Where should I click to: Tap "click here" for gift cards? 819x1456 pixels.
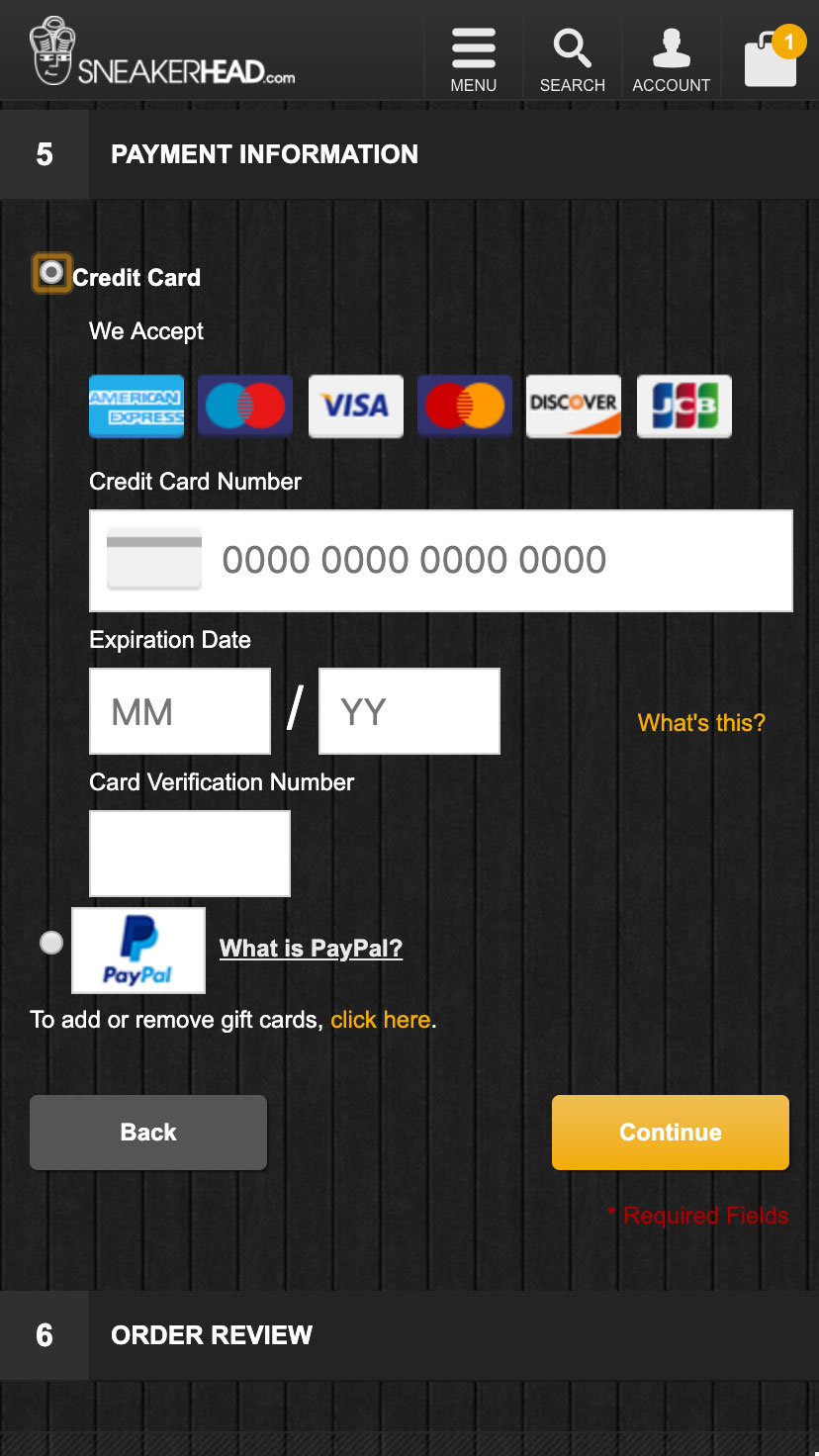click(380, 1020)
